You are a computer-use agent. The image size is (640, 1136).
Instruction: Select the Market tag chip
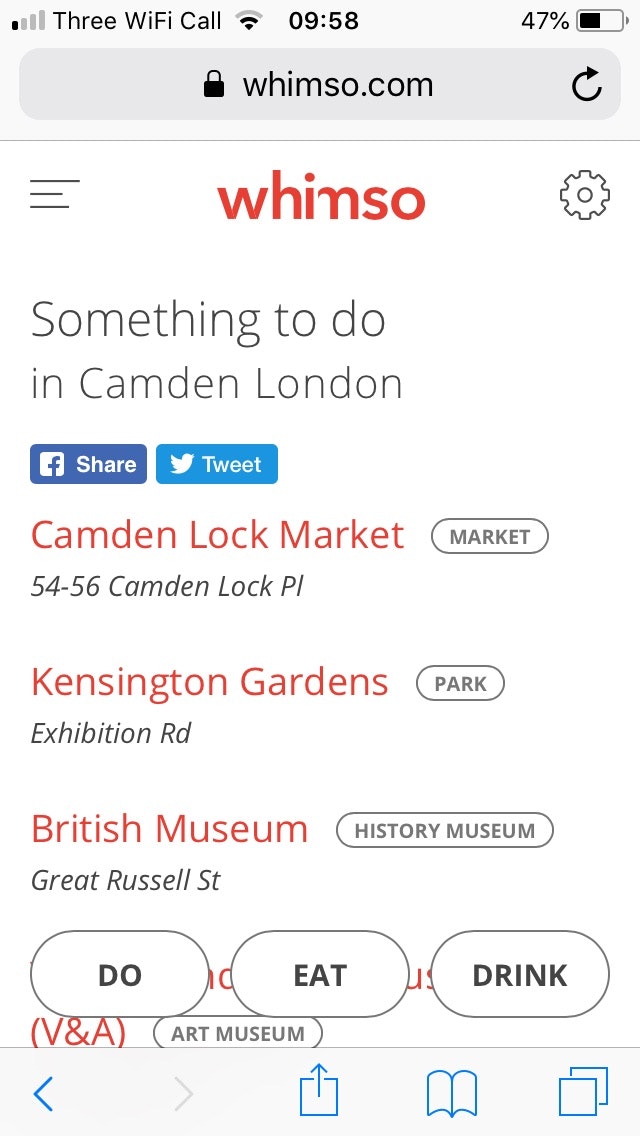489,537
